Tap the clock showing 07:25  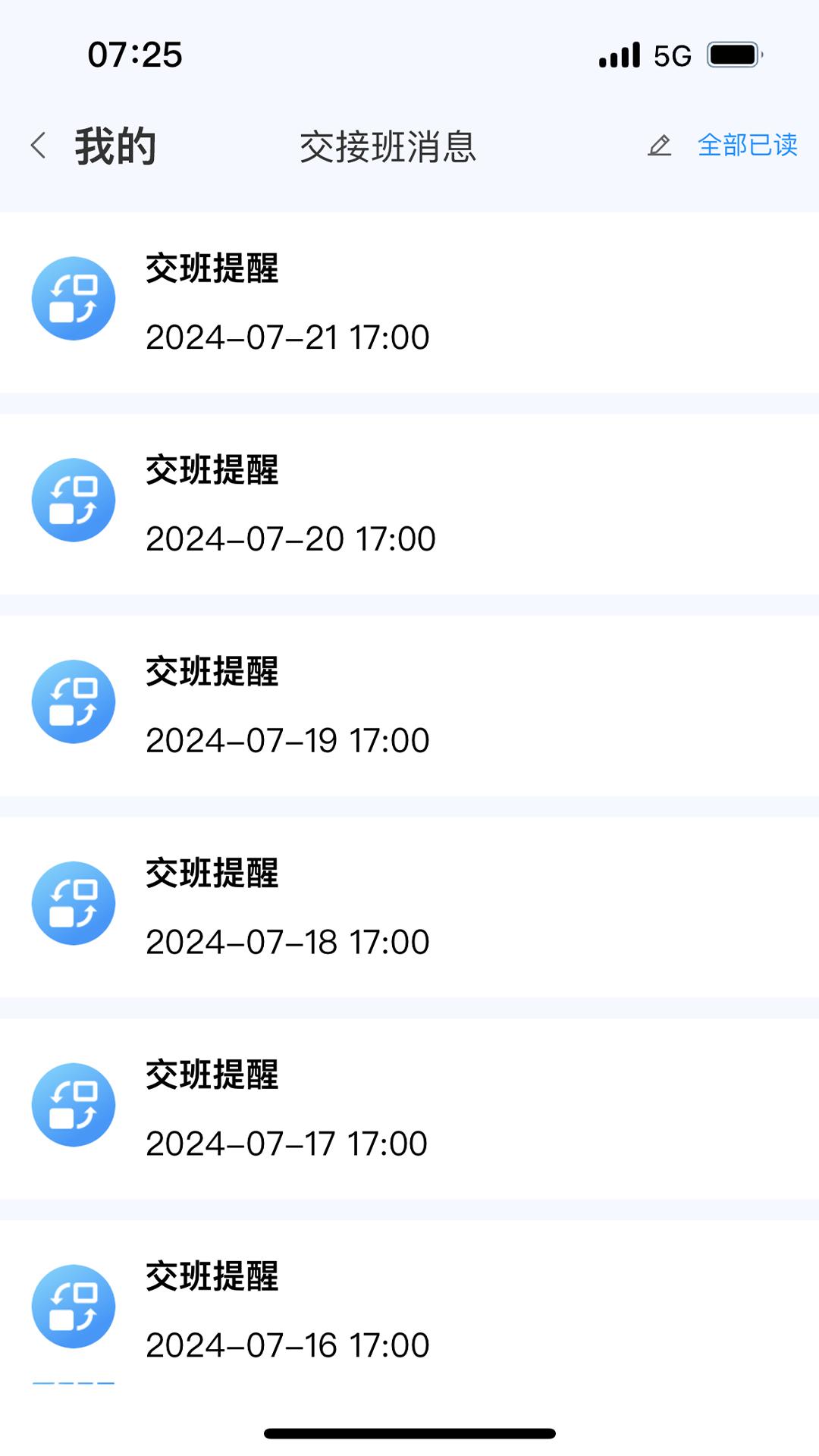[x=134, y=54]
